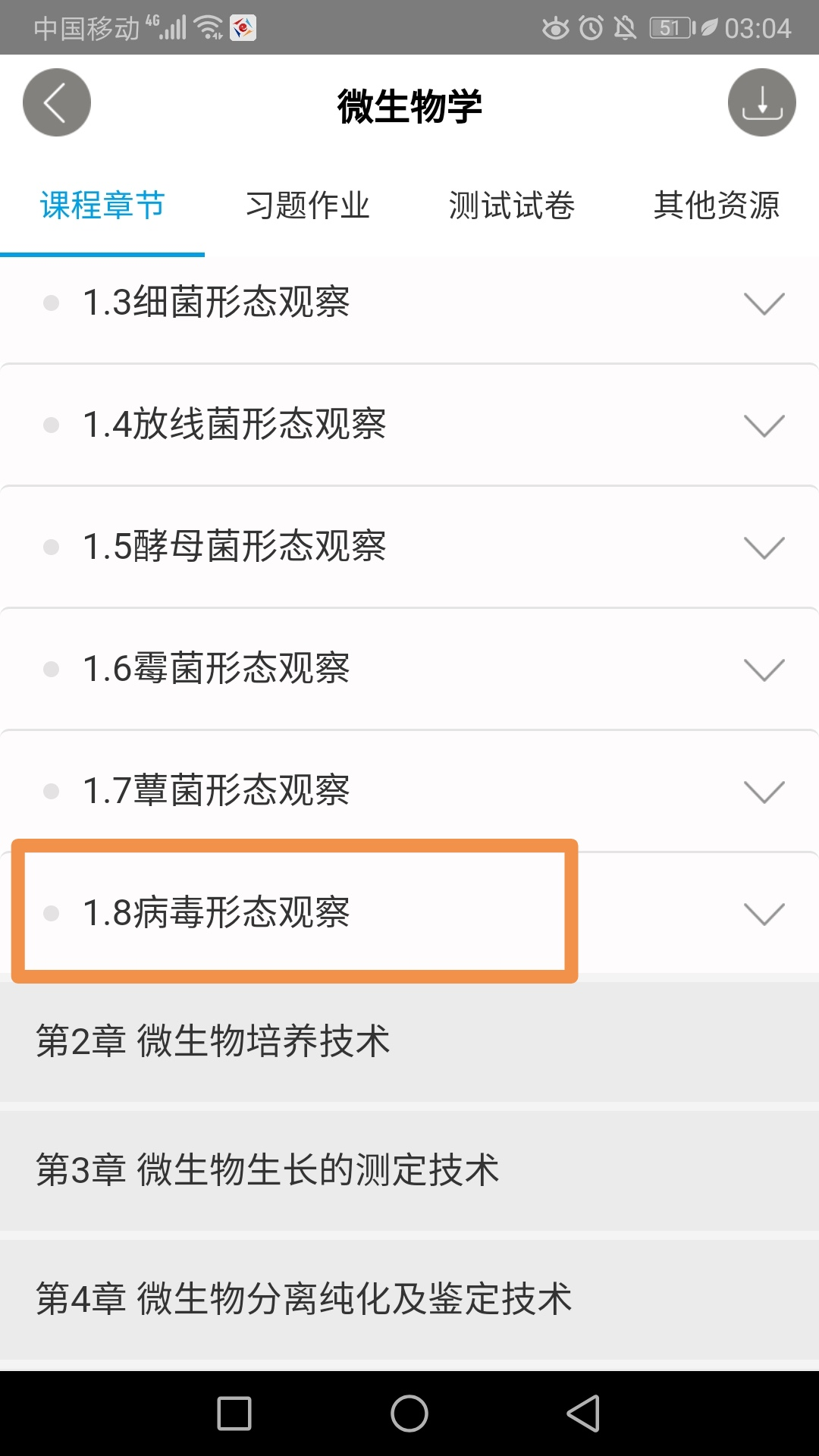Switch to the 习题作业 tab
Image resolution: width=819 pixels, height=1456 pixels.
pyautogui.click(x=307, y=206)
